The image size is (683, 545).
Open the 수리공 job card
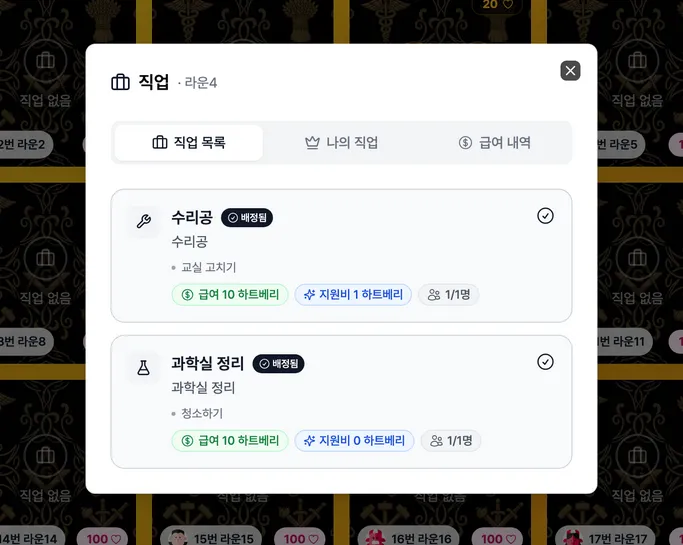[x=341, y=255]
